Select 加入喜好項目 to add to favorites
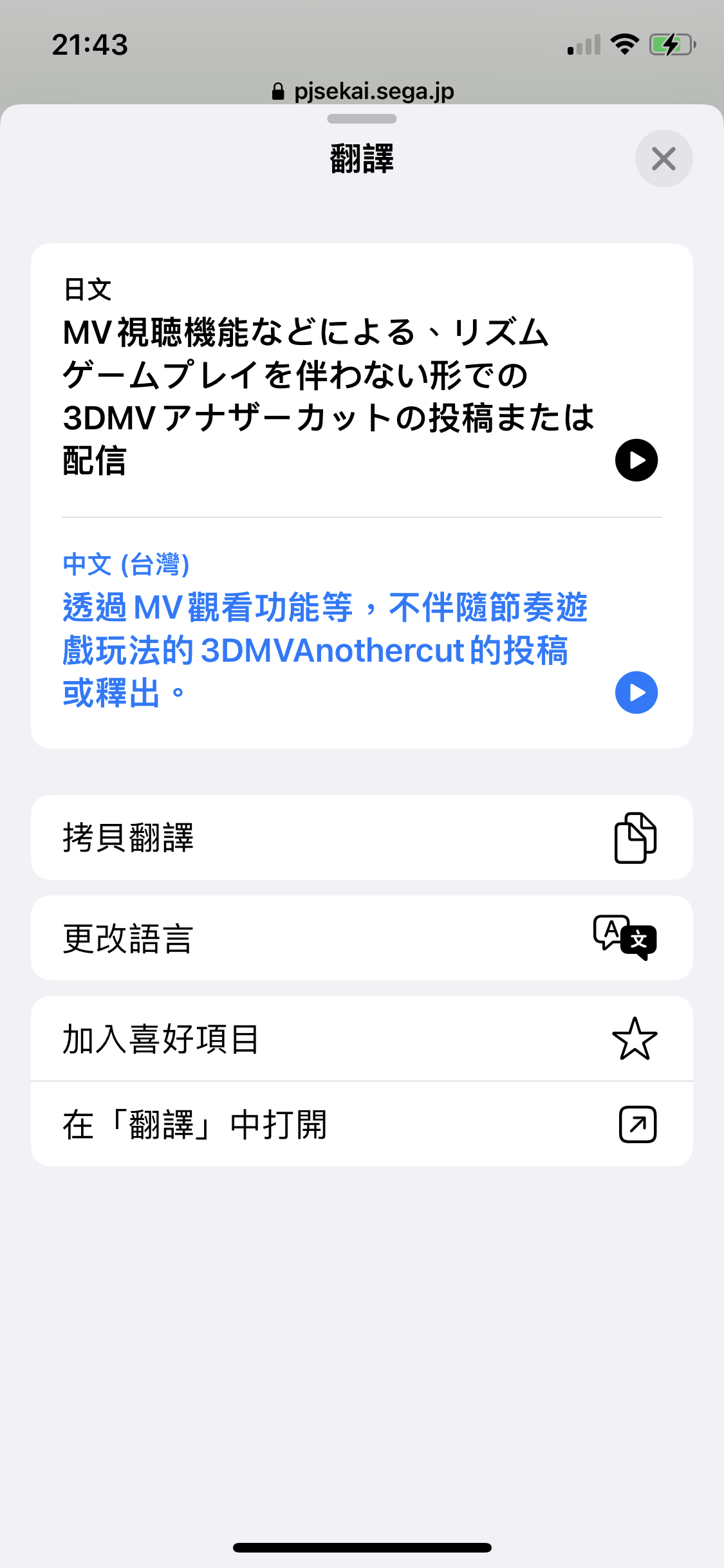This screenshot has height=1568, width=724. pos(362,1038)
